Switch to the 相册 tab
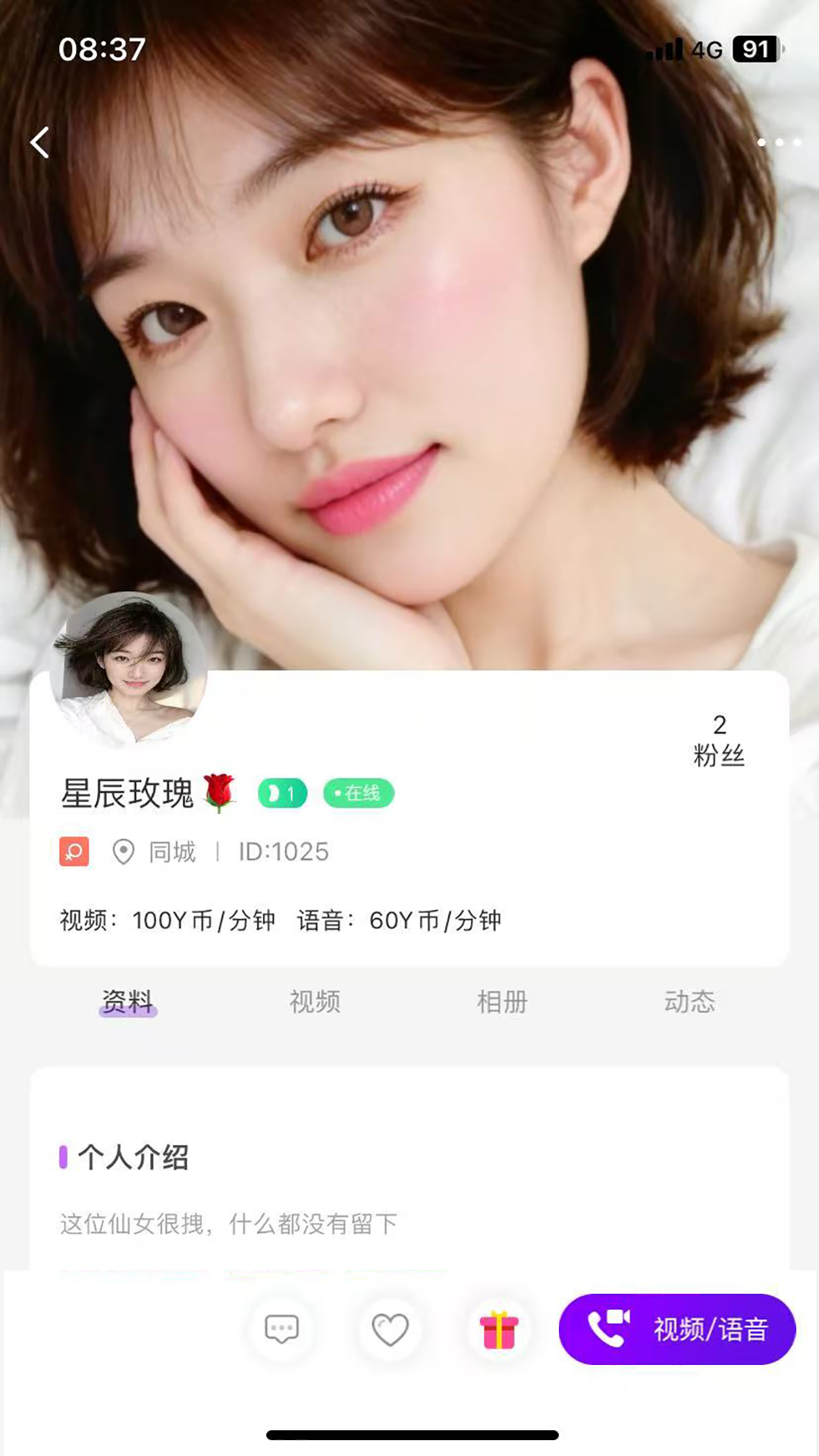 503,1001
